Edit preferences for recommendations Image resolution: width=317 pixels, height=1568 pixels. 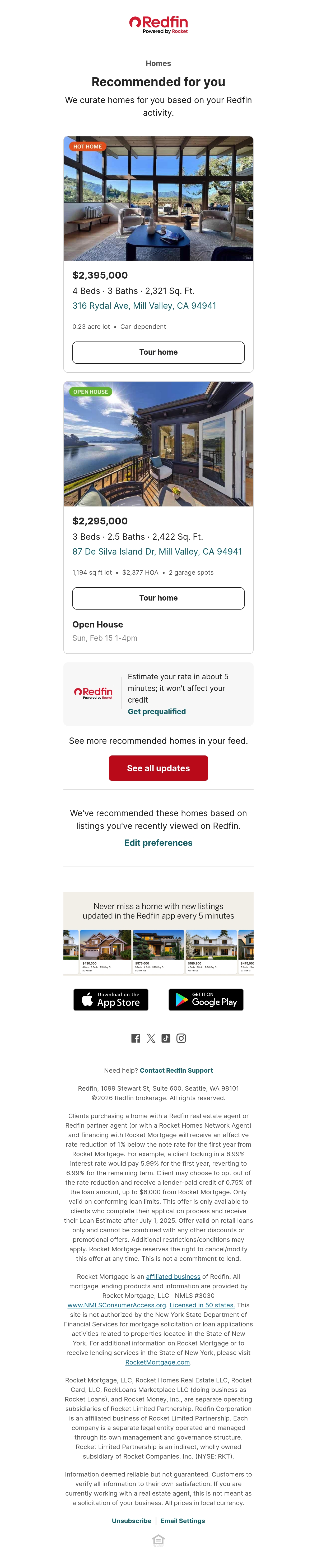[158, 843]
